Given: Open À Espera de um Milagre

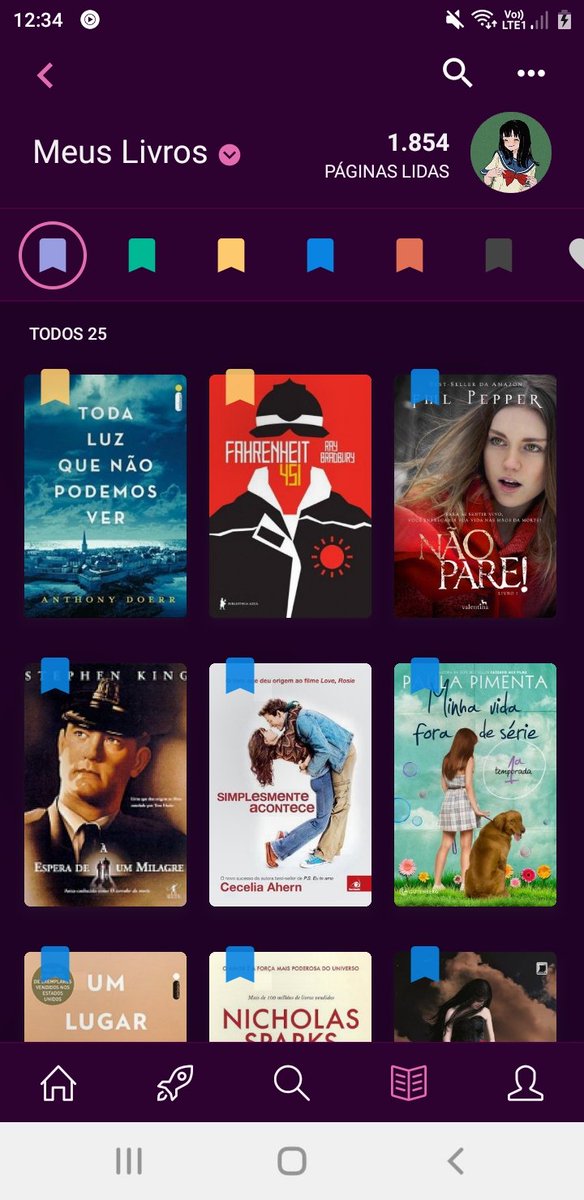Looking at the screenshot, I should (105, 785).
